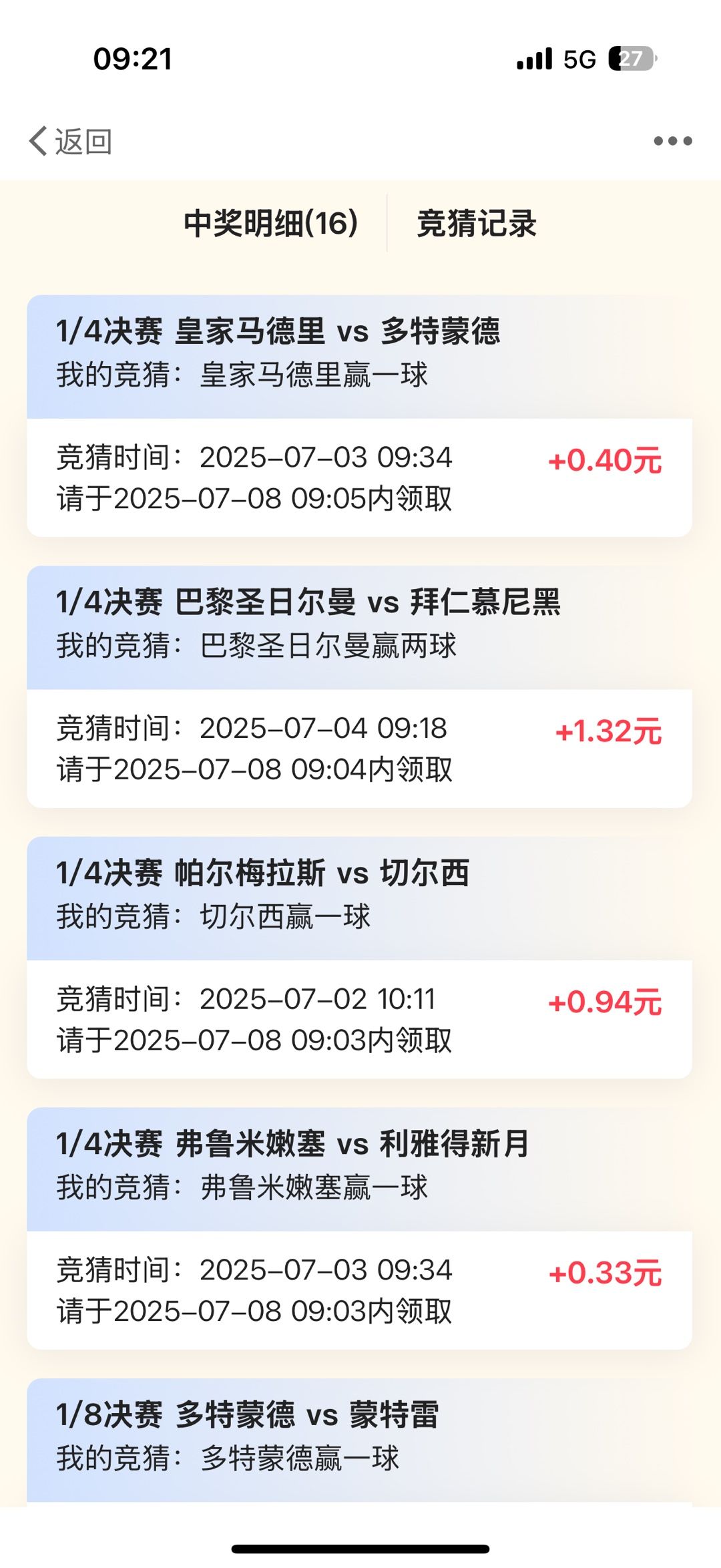Open the three-dot overflow menu
The width and height of the screenshot is (721, 1568).
[672, 141]
